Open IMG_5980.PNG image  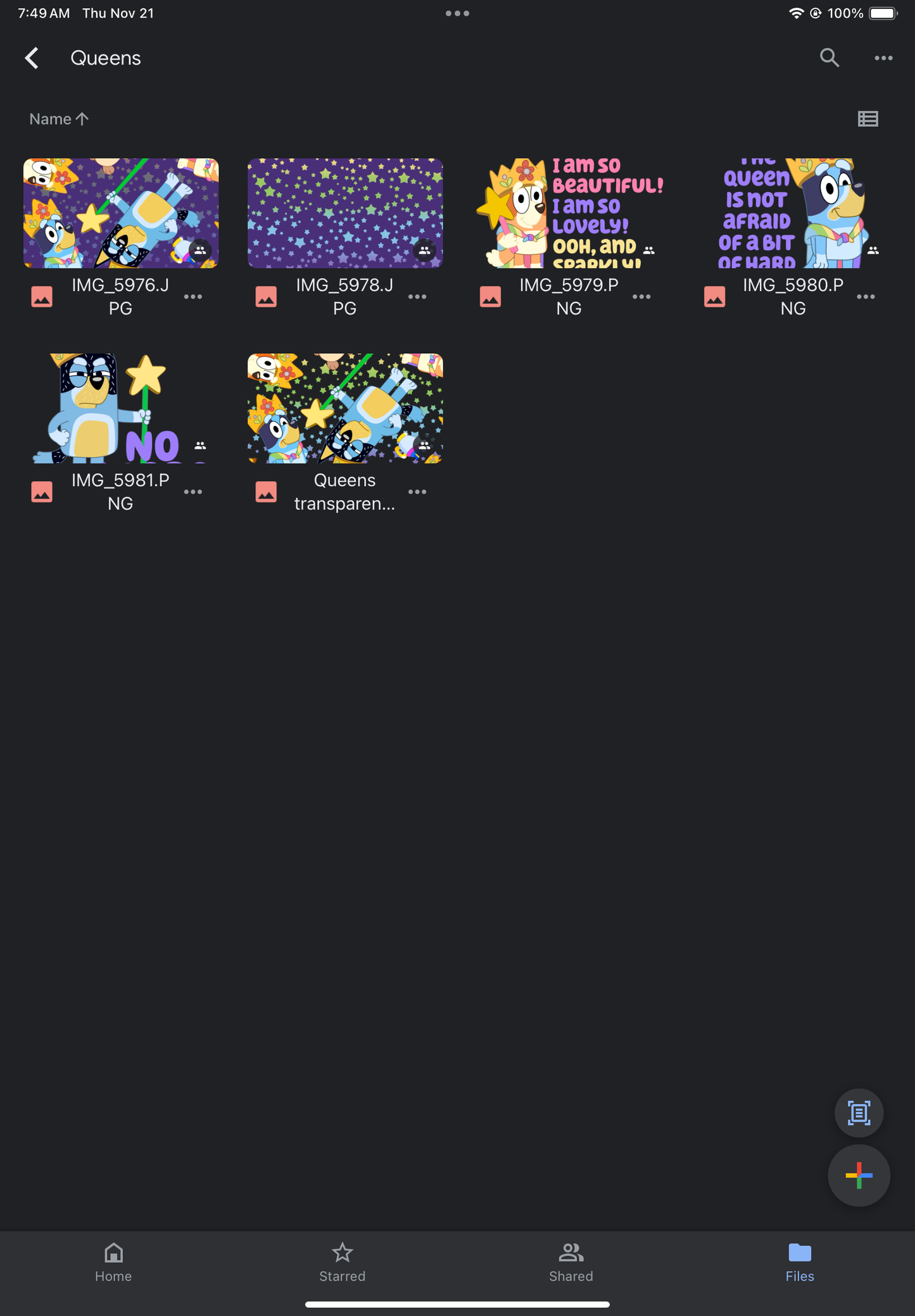793,213
